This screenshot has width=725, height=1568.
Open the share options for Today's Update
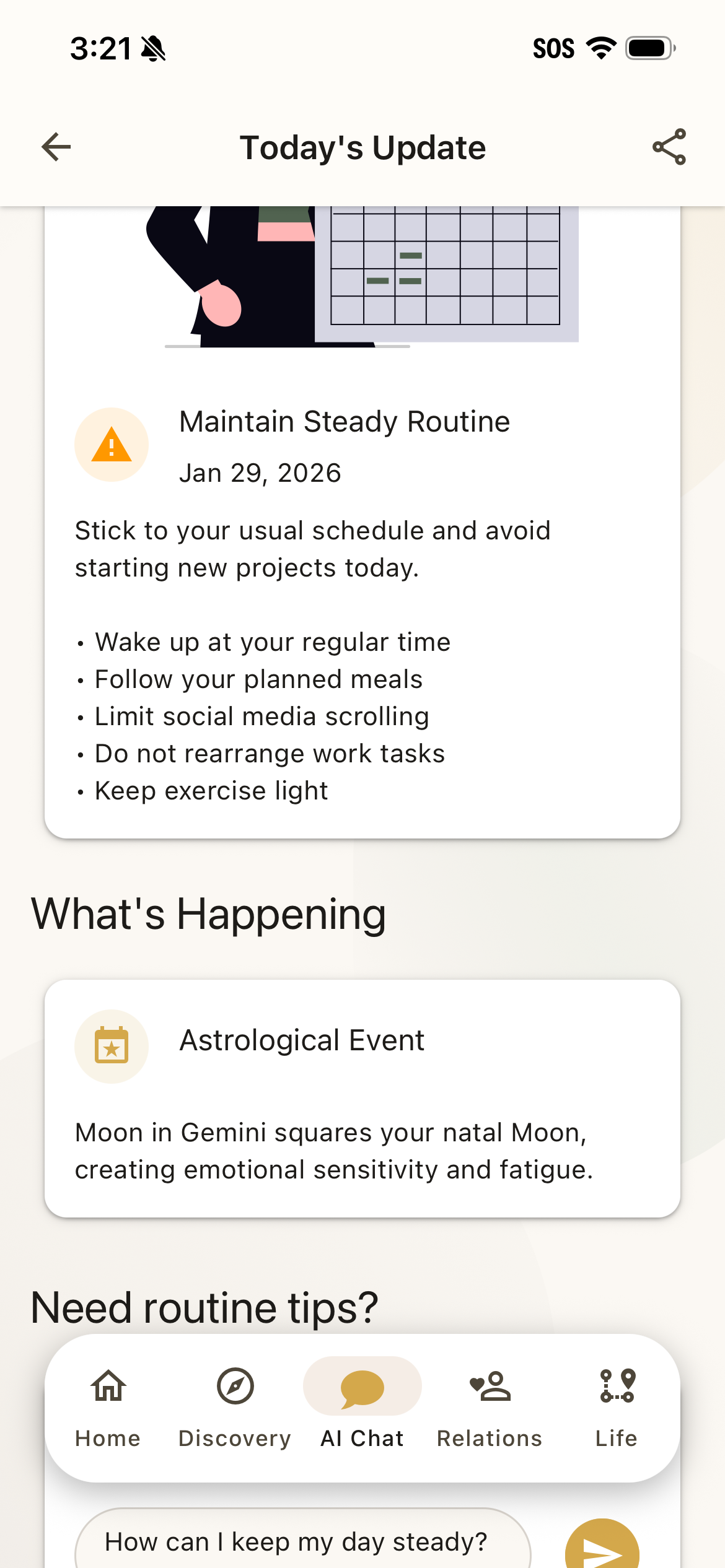pos(668,147)
